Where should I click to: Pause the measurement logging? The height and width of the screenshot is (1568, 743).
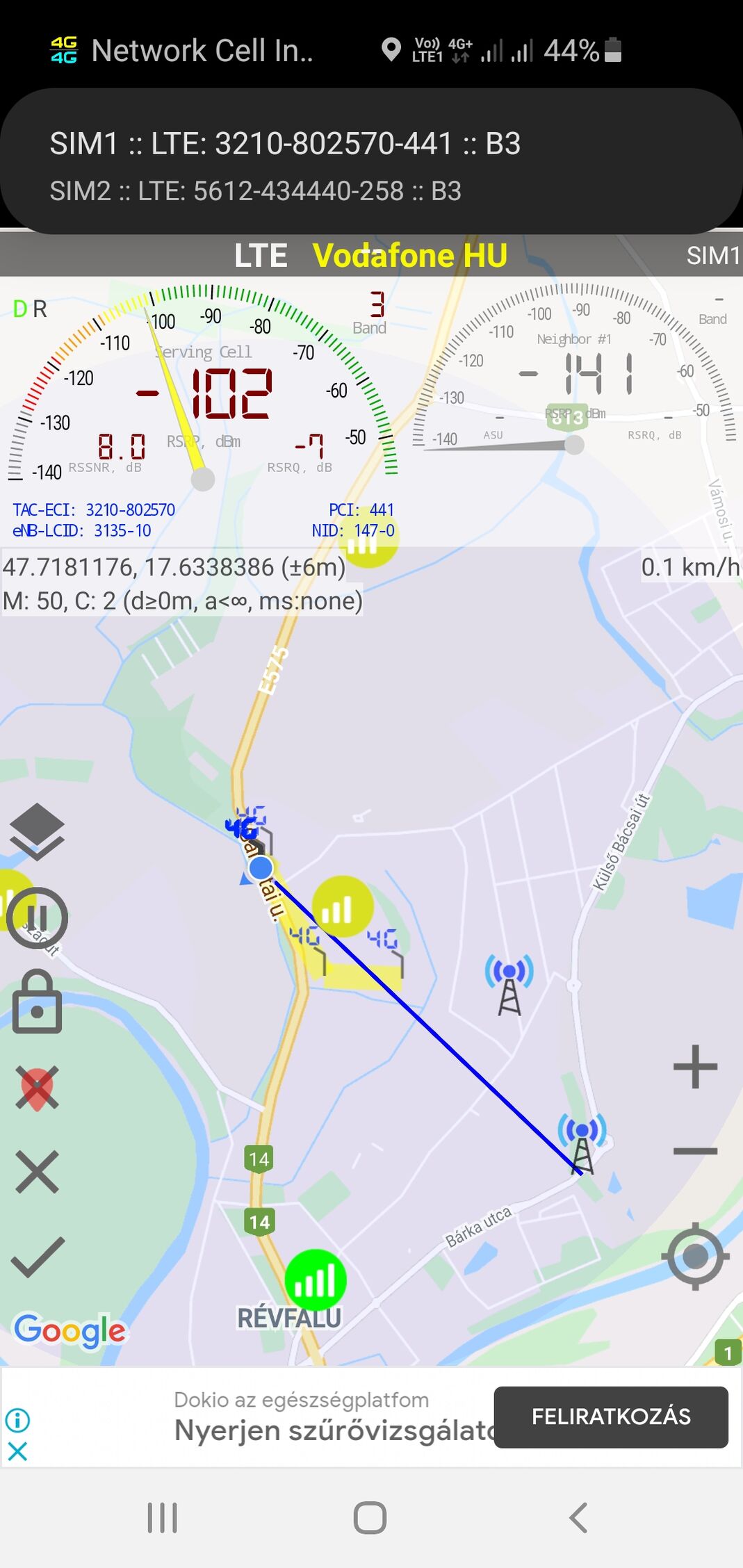tap(38, 917)
